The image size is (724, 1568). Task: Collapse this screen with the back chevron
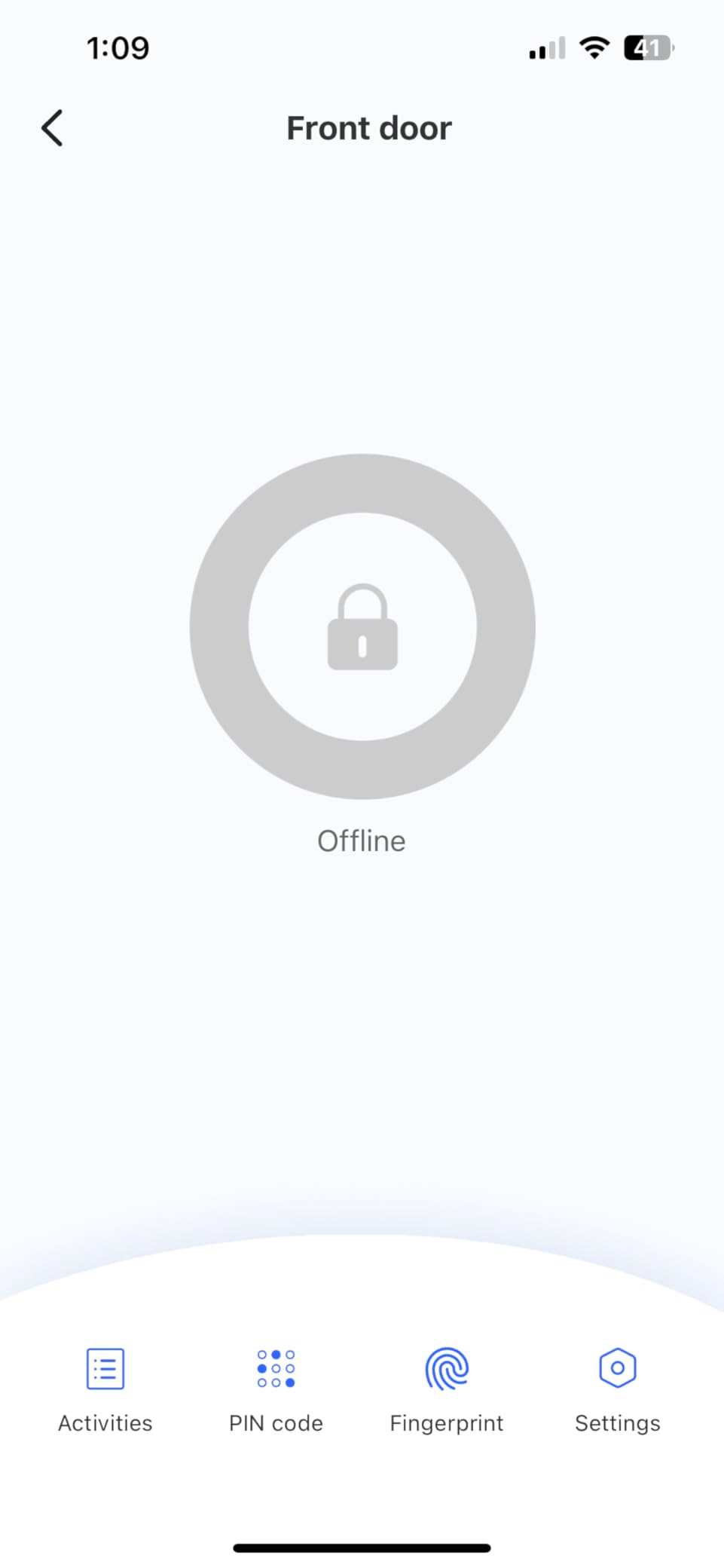tap(51, 127)
